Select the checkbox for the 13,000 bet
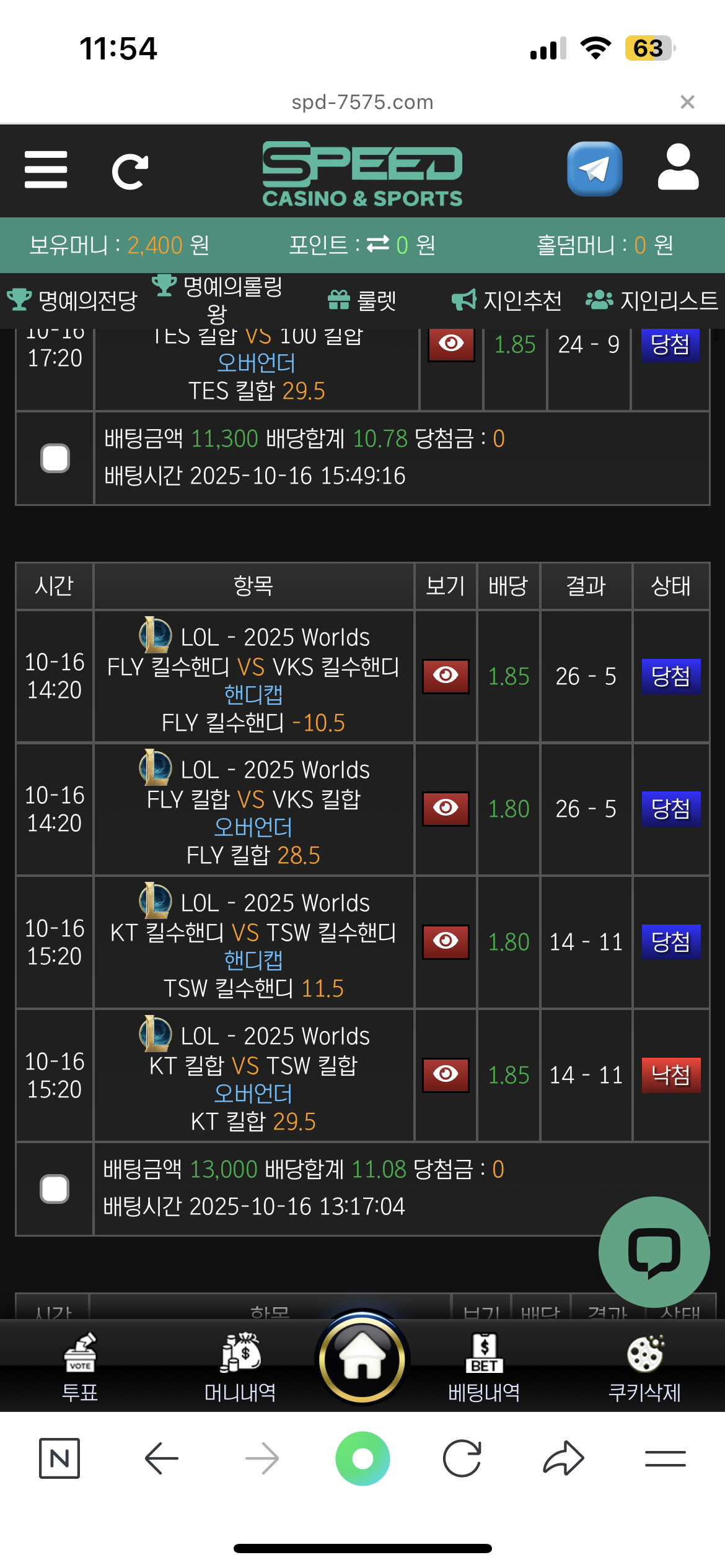 coord(55,1189)
